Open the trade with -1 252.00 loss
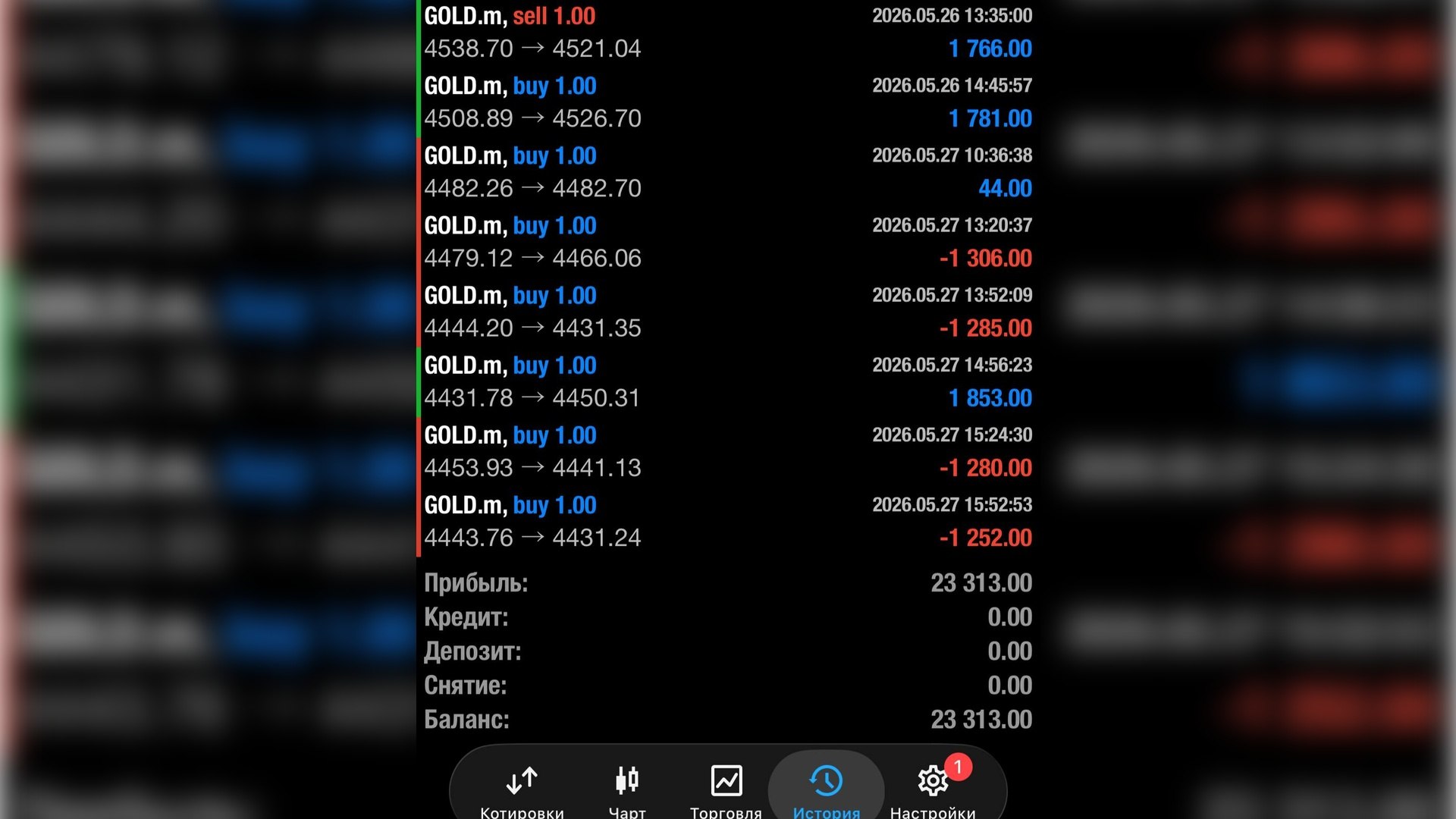Image resolution: width=1456 pixels, height=819 pixels. (x=726, y=521)
